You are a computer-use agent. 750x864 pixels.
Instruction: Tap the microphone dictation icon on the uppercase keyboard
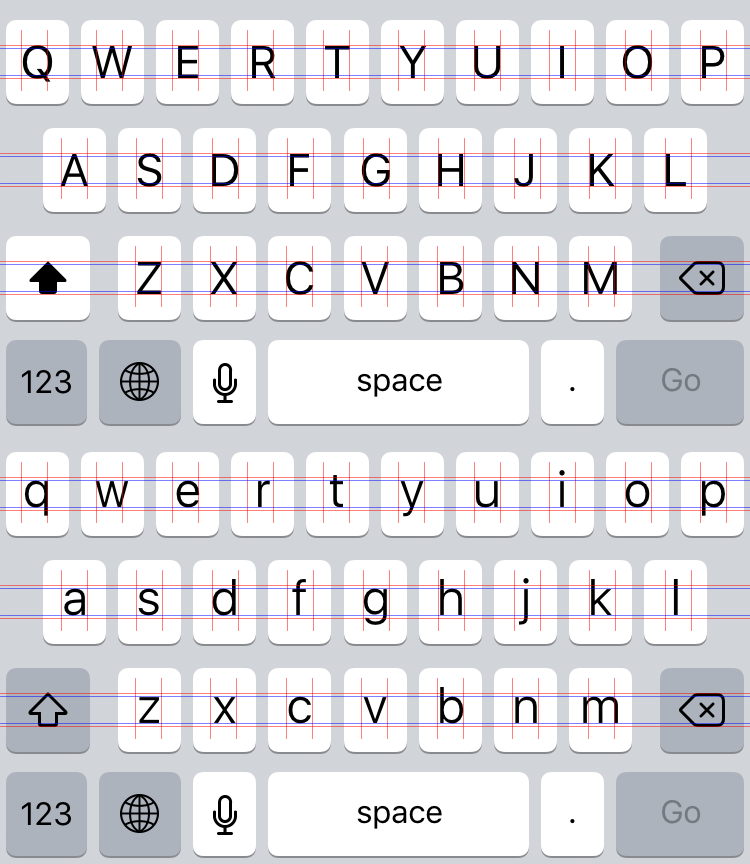coord(224,382)
